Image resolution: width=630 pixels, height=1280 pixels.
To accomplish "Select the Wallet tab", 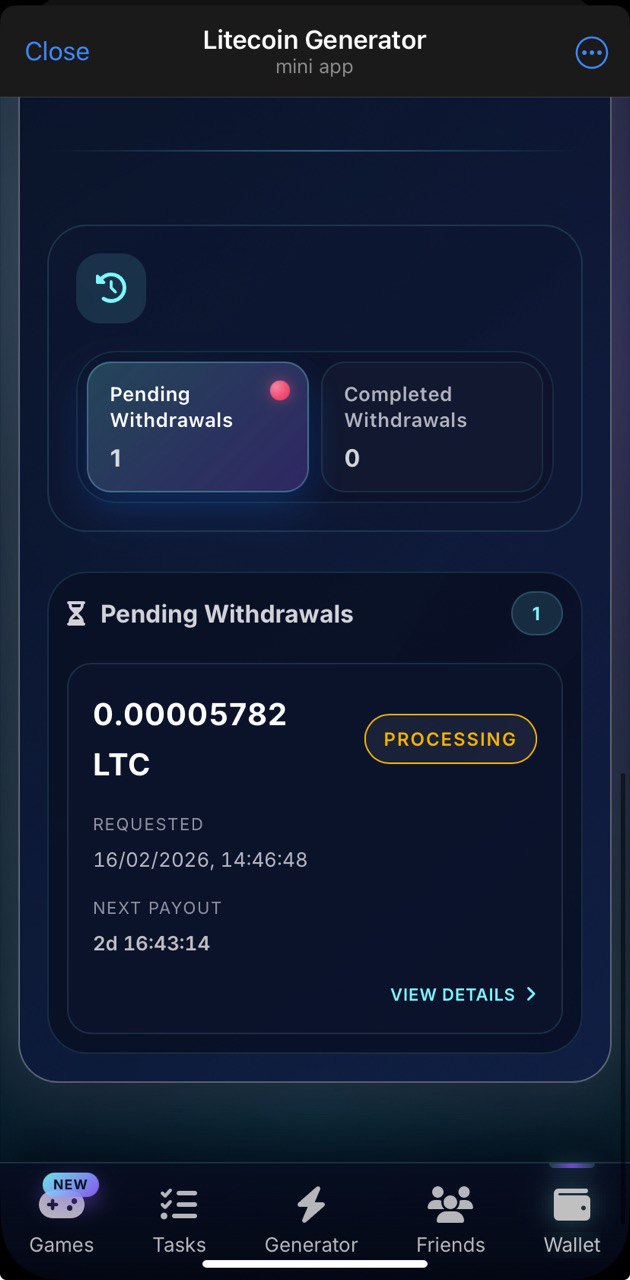I will pyautogui.click(x=572, y=1220).
